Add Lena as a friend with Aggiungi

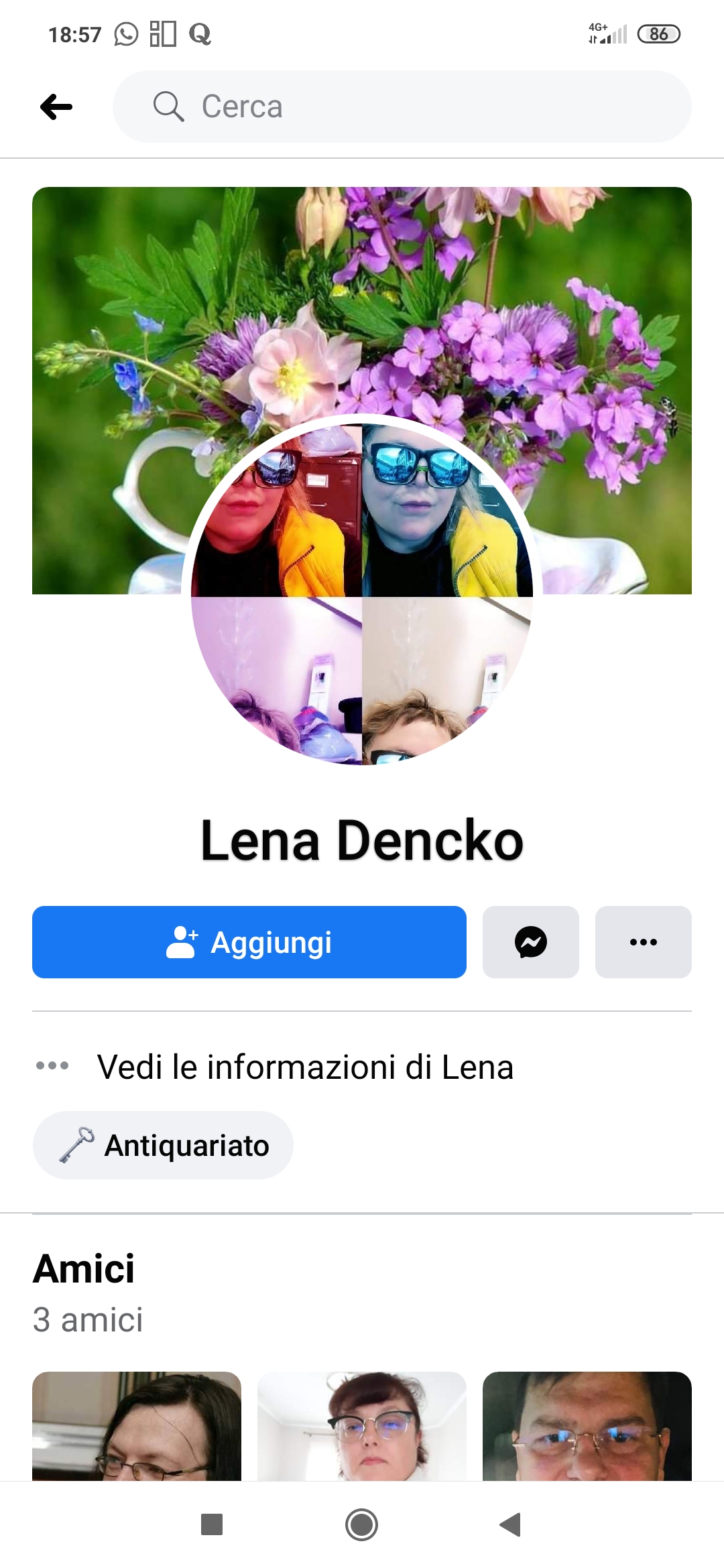249,942
